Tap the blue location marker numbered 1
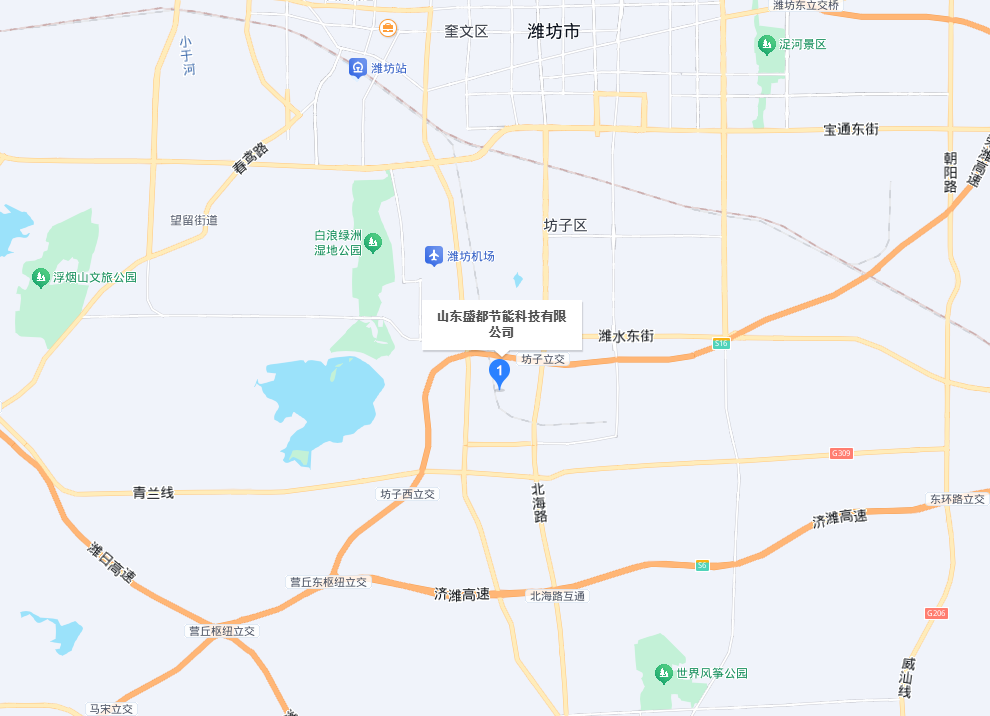 [x=498, y=373]
